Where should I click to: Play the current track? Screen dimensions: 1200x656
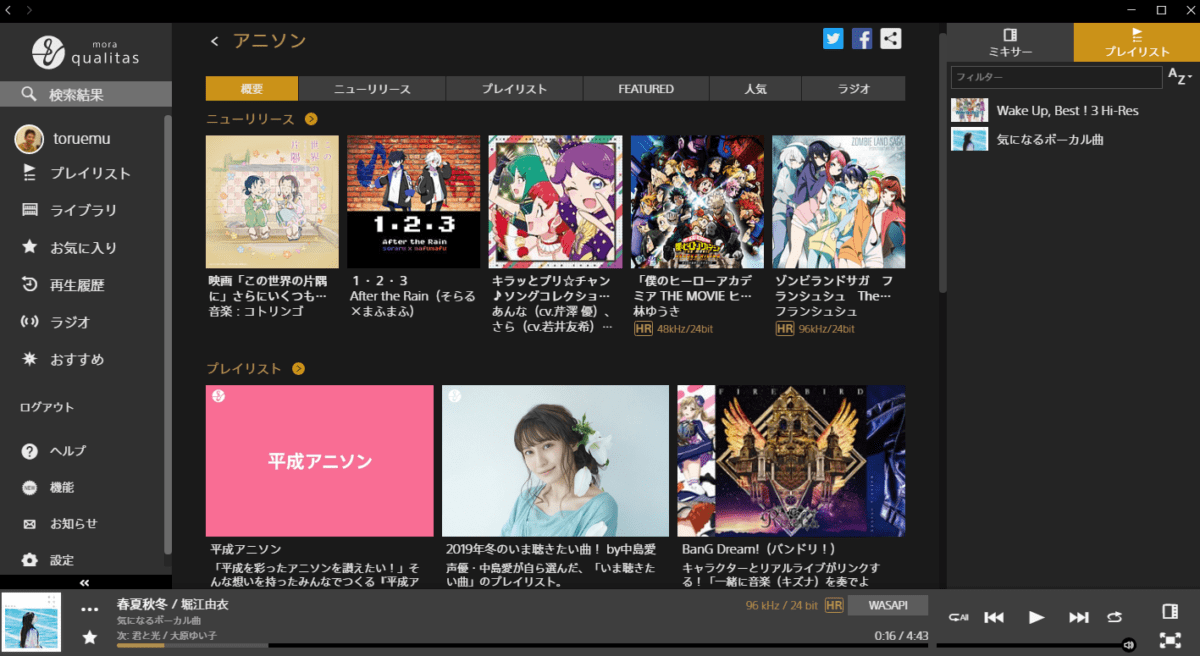[1037, 617]
